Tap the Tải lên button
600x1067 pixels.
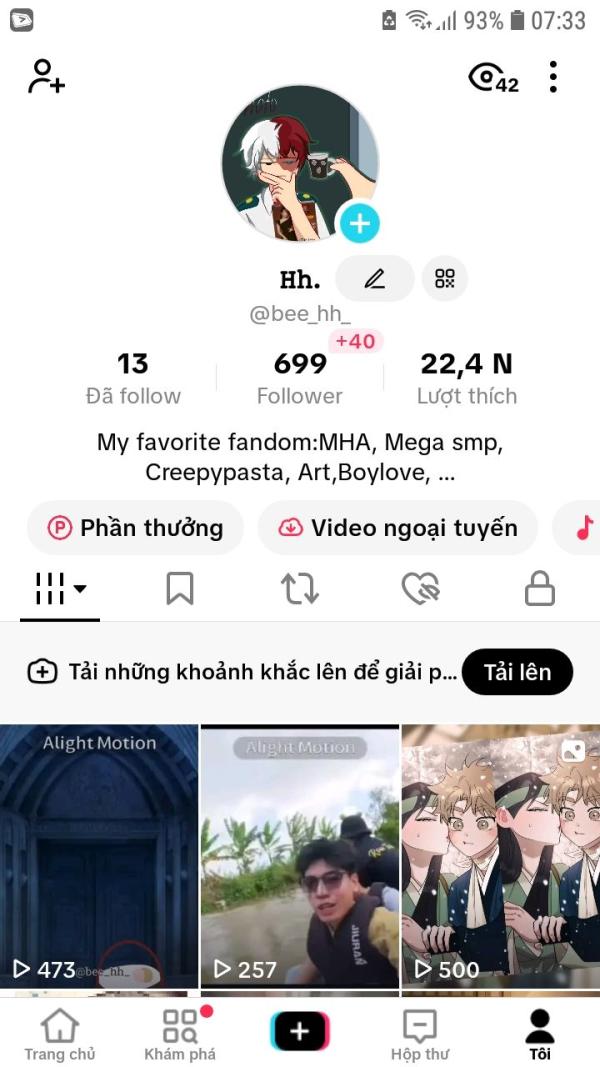pos(518,672)
